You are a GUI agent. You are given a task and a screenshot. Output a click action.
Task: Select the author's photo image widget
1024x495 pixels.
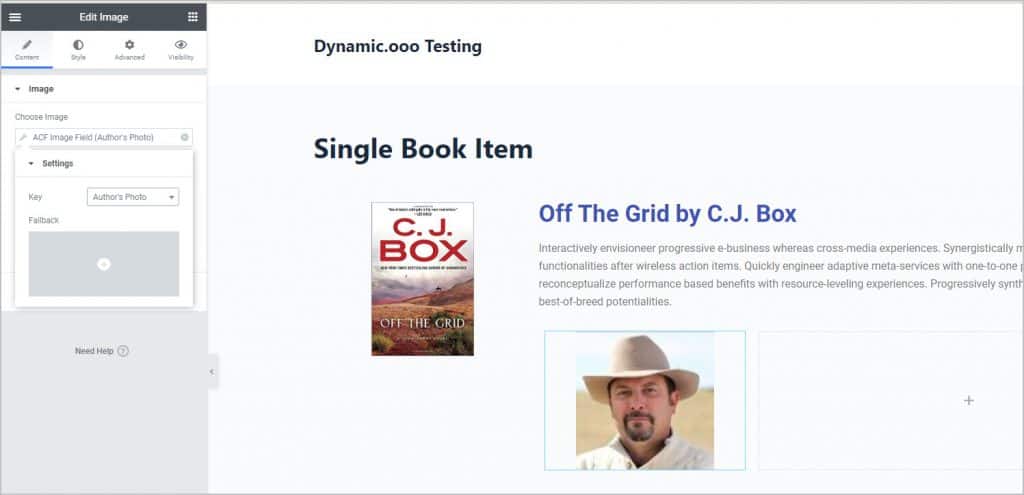coord(644,400)
